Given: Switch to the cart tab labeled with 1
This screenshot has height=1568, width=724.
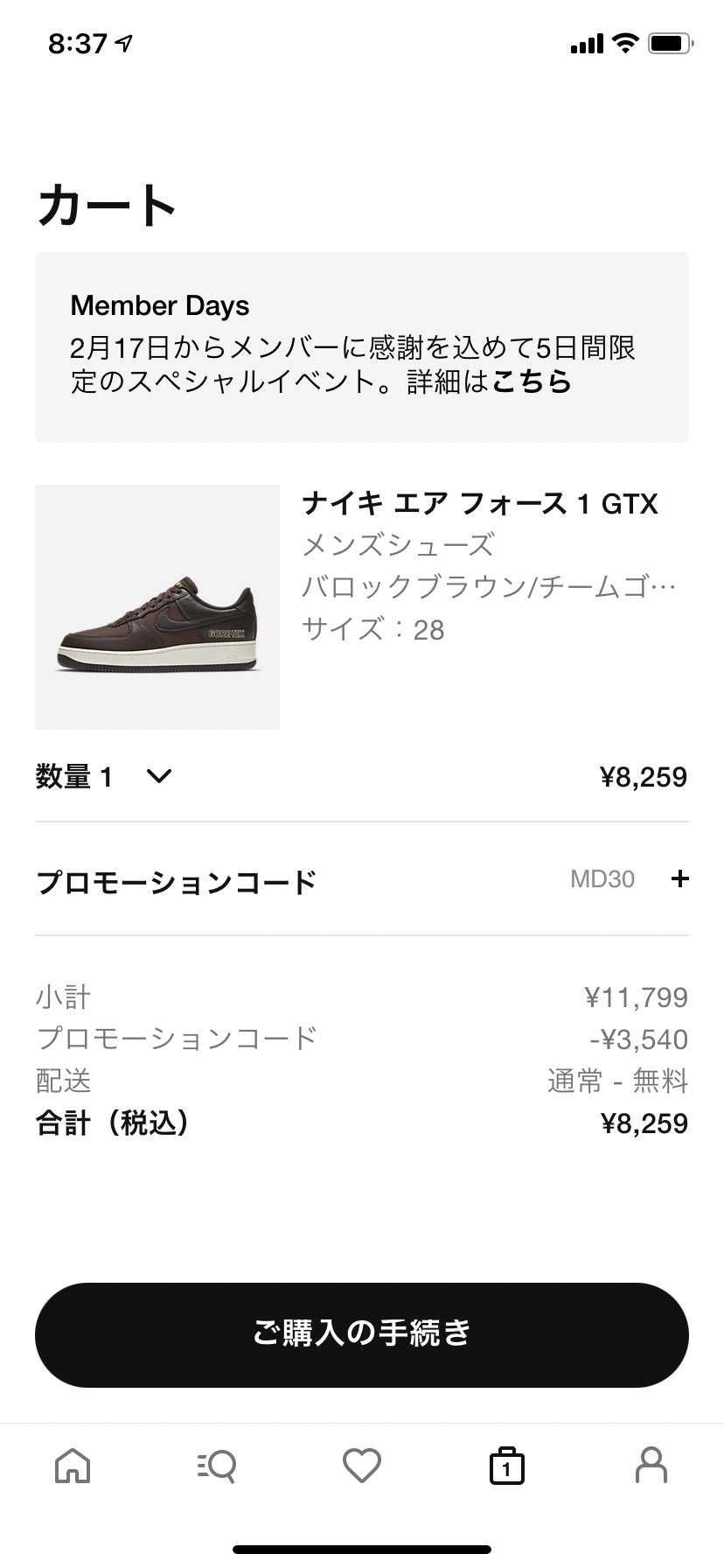Looking at the screenshot, I should (507, 1466).
